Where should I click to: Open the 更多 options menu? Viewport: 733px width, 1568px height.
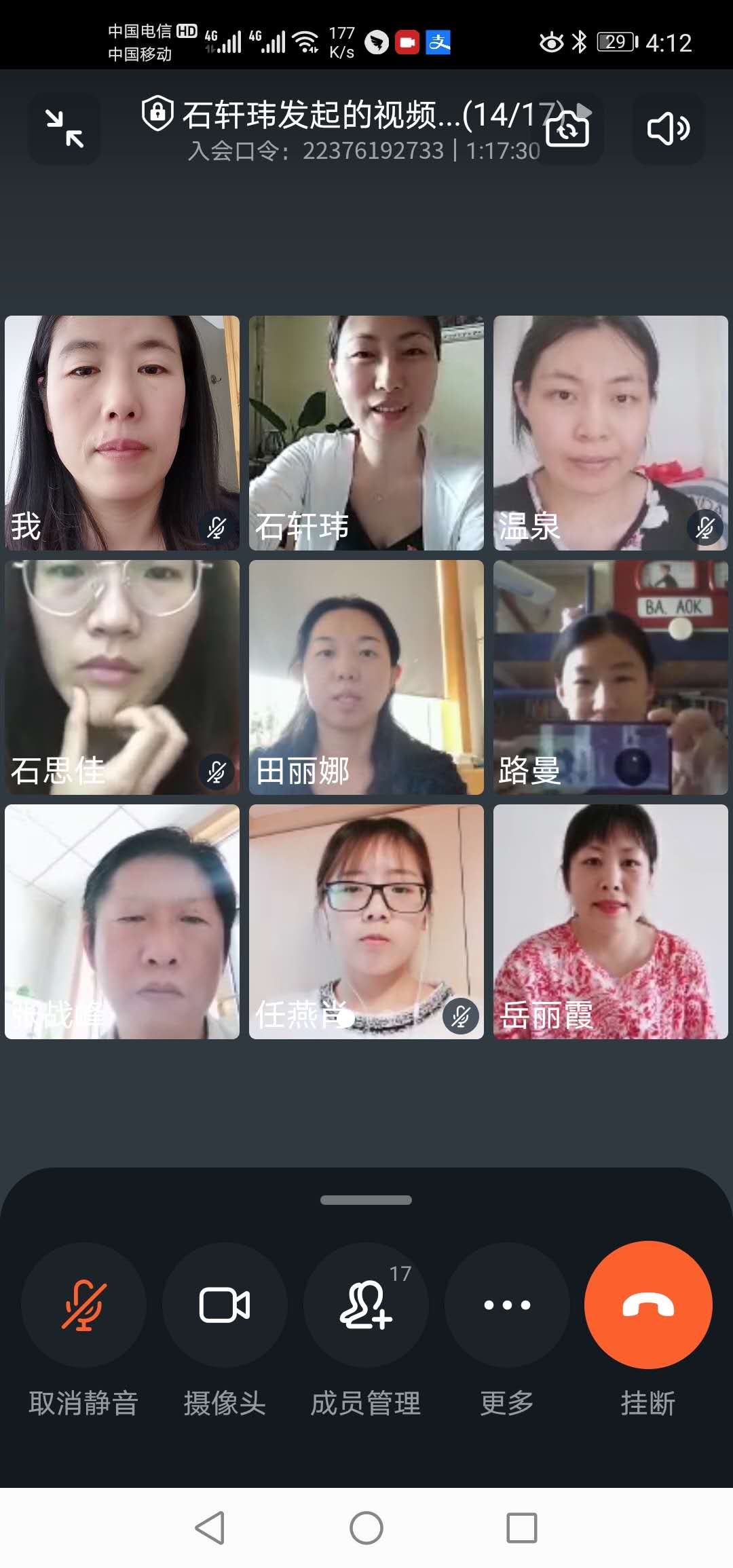coord(507,1305)
